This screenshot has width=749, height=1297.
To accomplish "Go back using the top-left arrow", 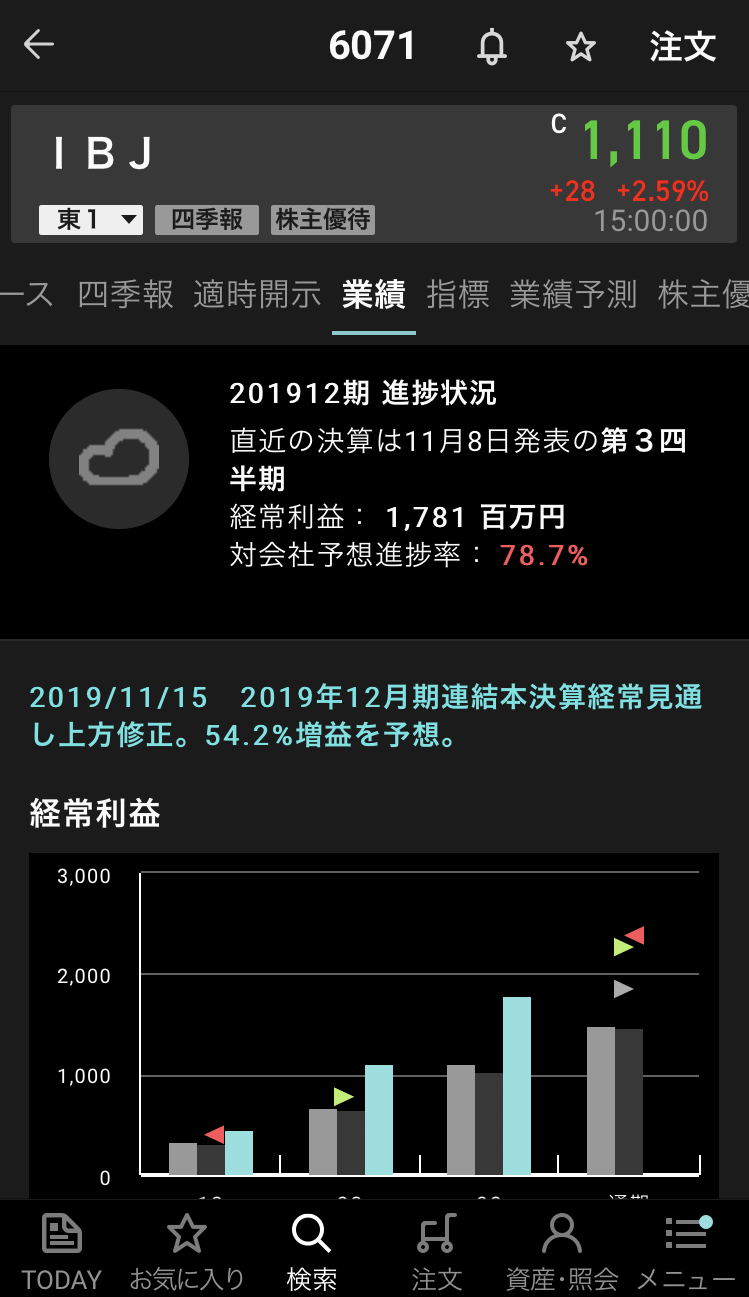I will click(39, 45).
